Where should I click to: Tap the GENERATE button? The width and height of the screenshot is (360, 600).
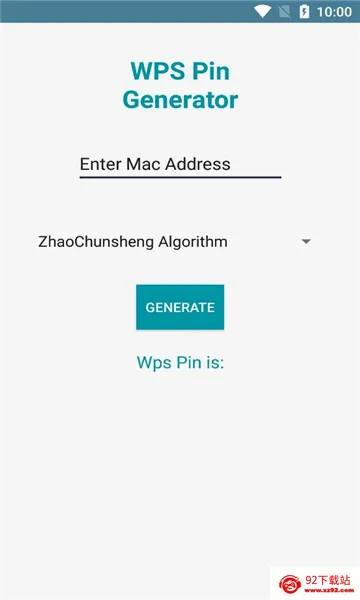pyautogui.click(x=180, y=307)
